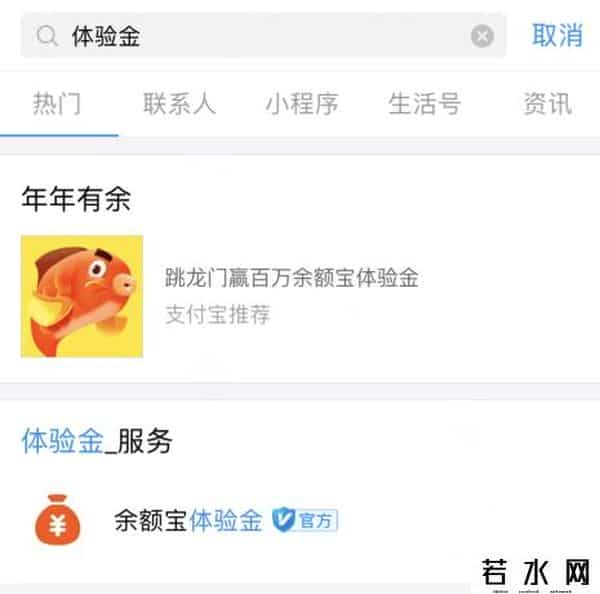The height and width of the screenshot is (594, 600).
Task: Switch to the 资讯 tab
Action: pos(547,104)
